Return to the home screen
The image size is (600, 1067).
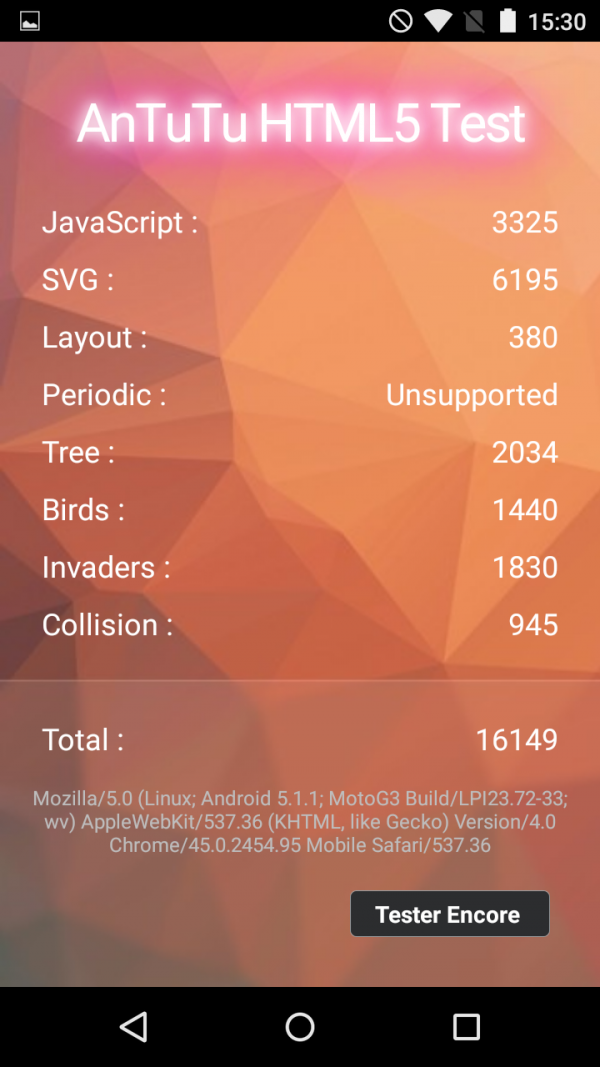[300, 1026]
